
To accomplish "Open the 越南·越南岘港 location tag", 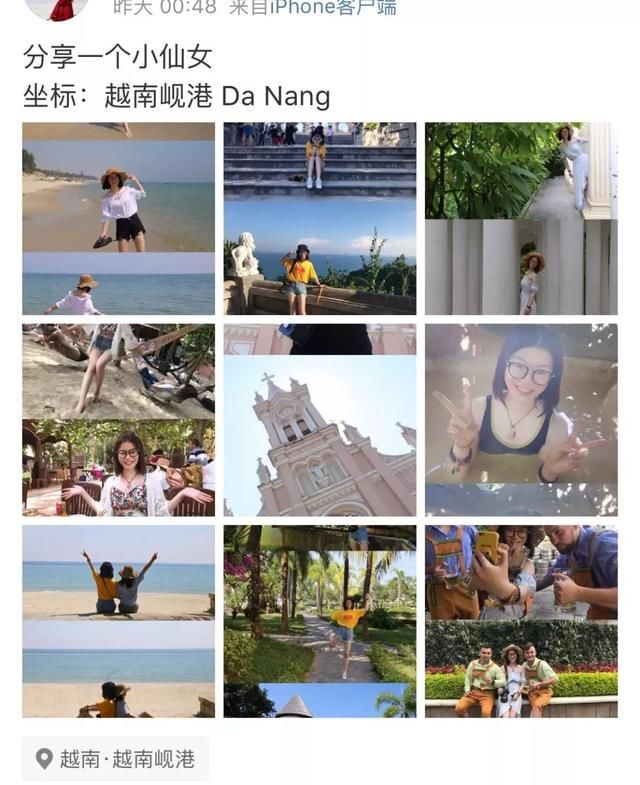I will pos(116,759).
